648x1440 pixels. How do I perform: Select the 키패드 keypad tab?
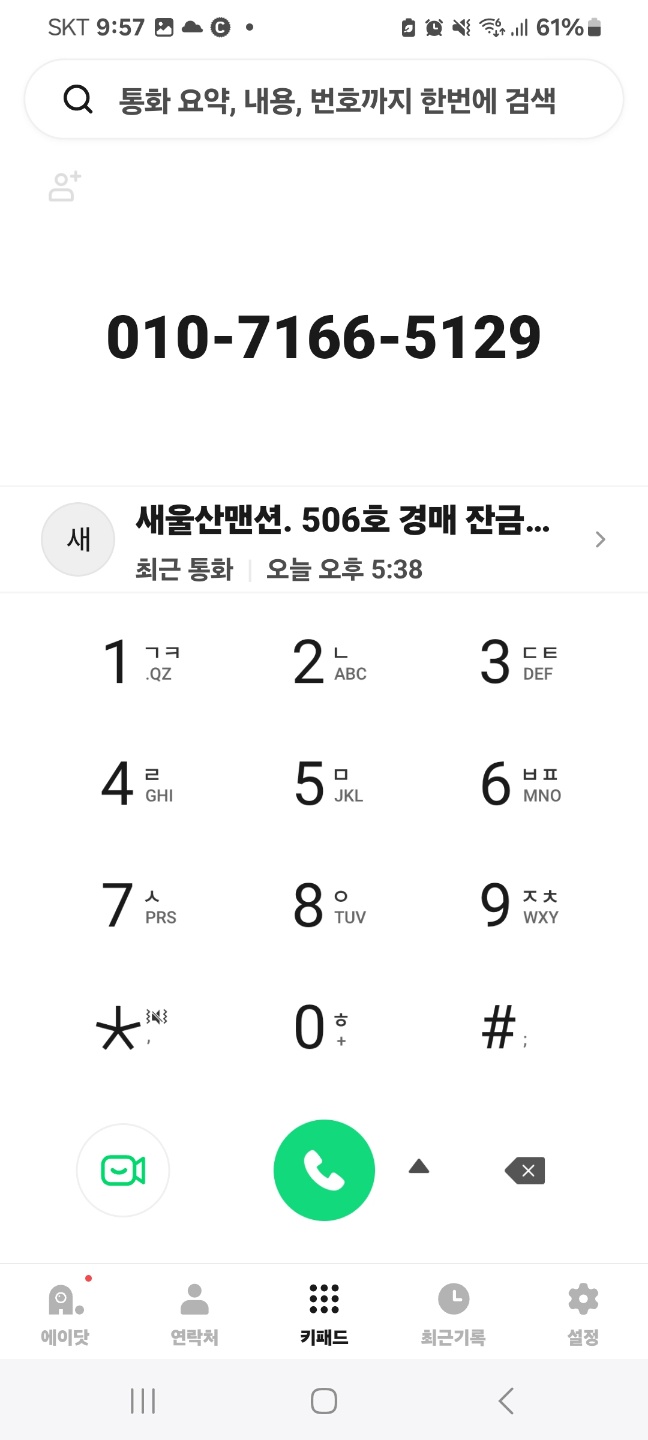pos(324,1313)
